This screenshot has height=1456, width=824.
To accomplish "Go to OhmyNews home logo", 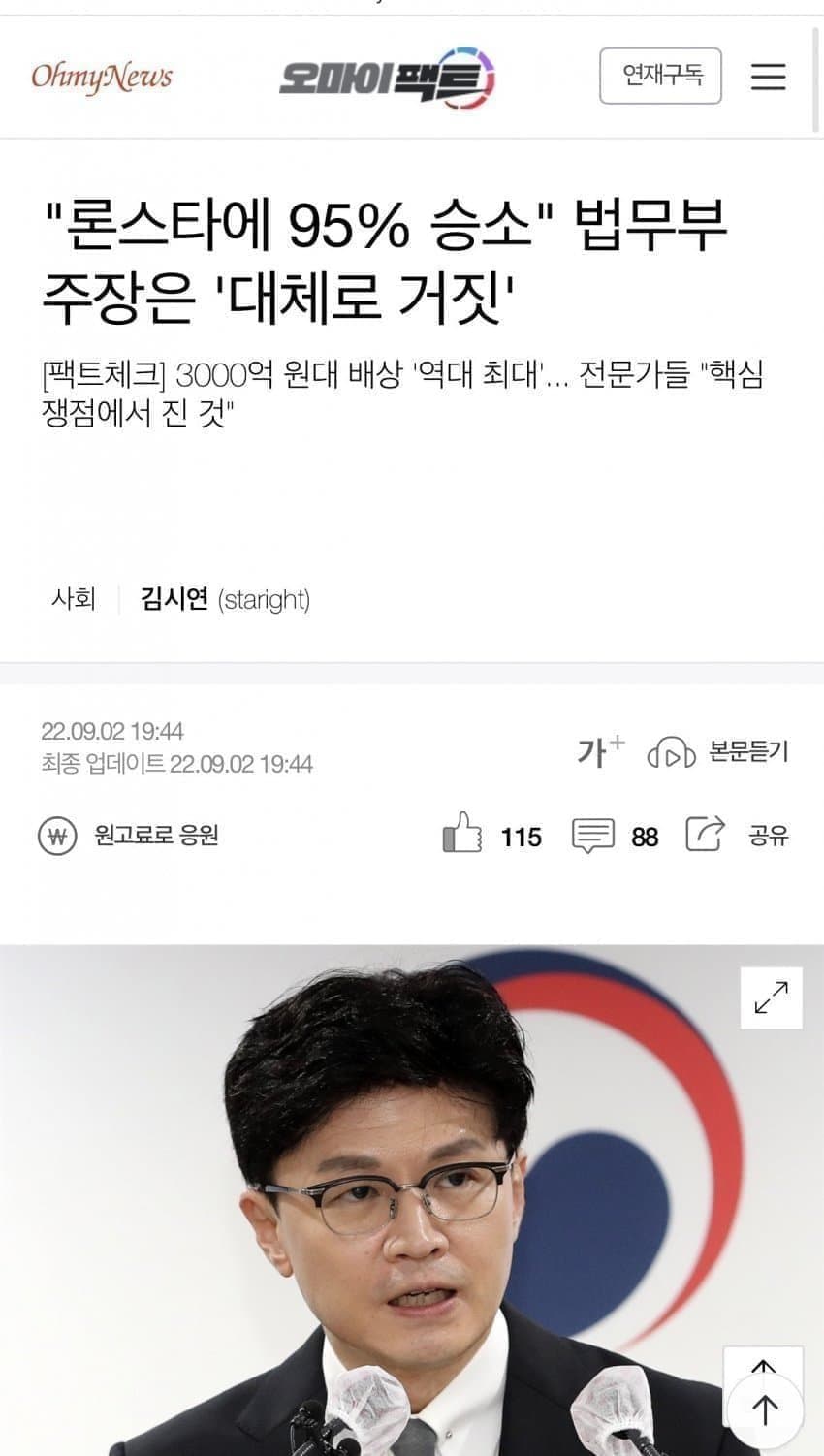I will point(102,77).
